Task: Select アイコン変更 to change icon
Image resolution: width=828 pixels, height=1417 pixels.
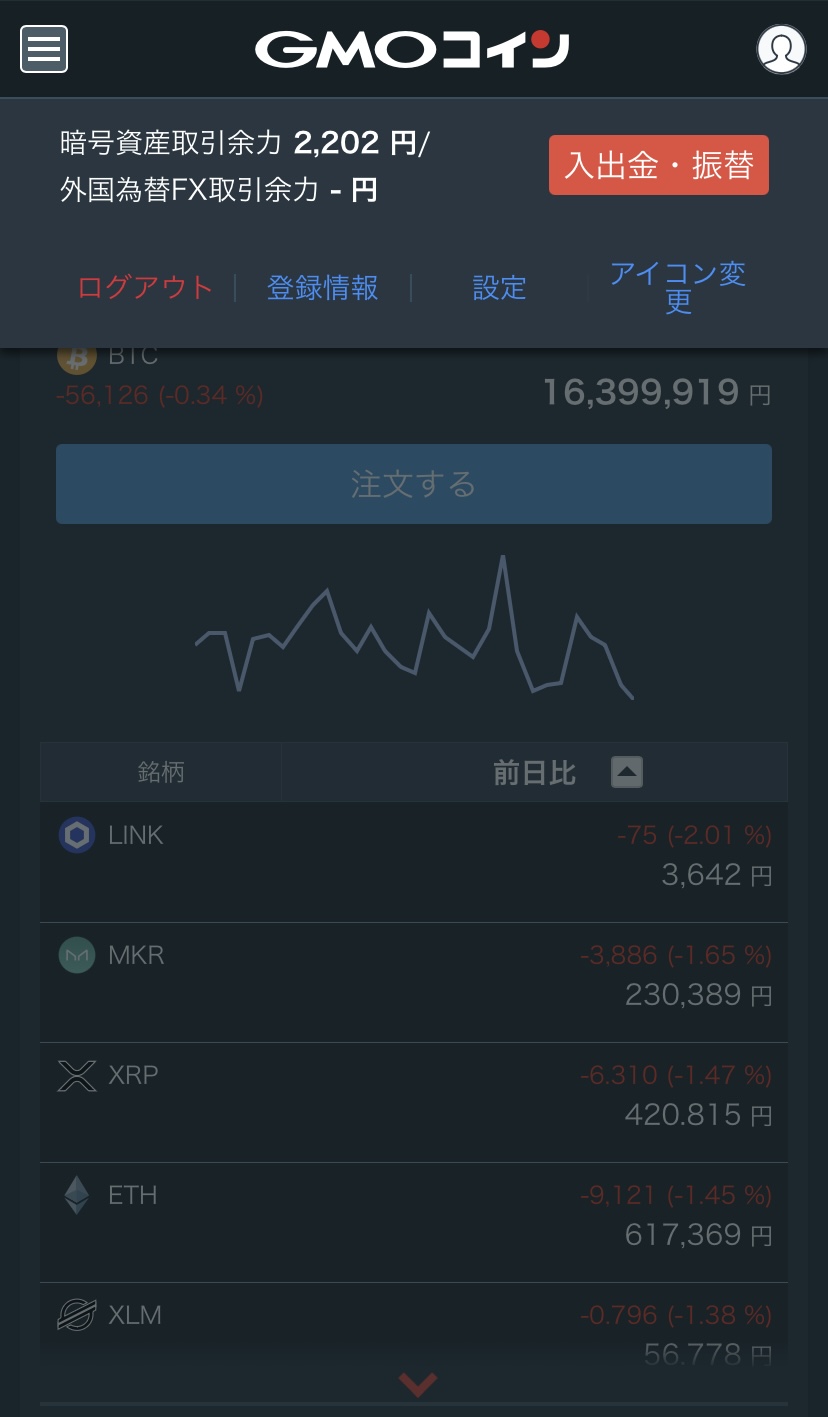Action: (678, 287)
